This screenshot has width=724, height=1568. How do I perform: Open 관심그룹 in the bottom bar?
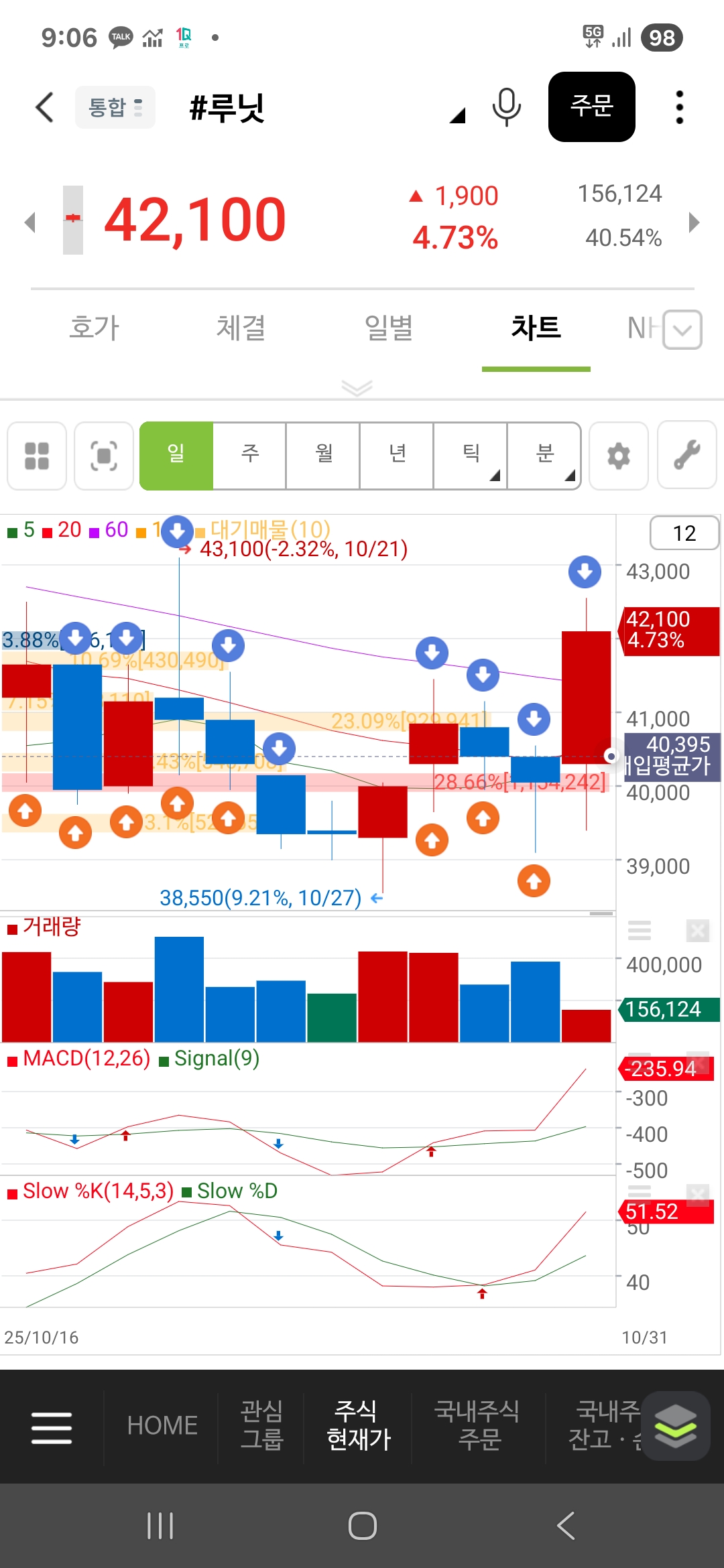pyautogui.click(x=261, y=1425)
